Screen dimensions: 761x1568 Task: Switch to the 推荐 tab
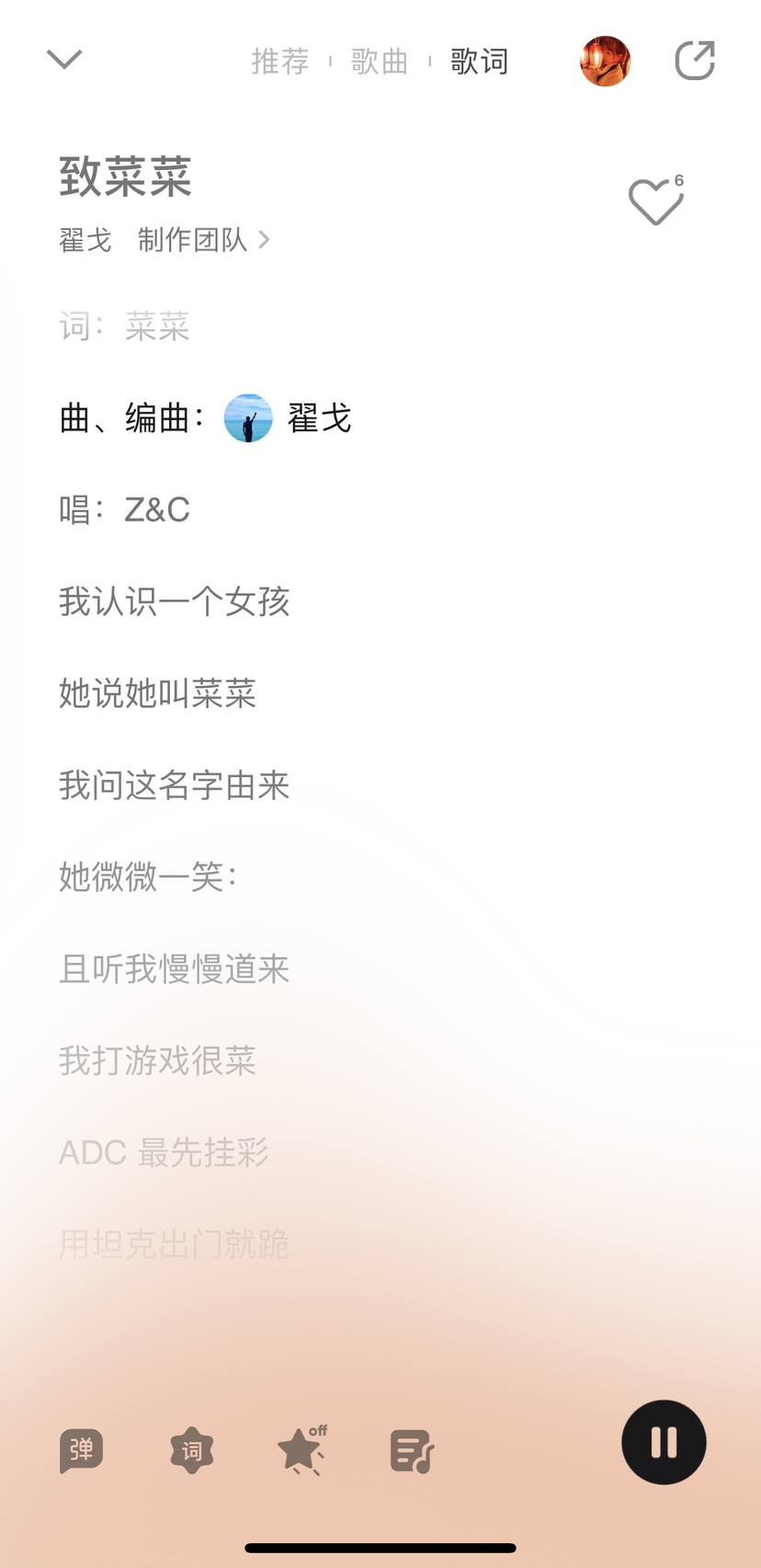[x=280, y=62]
